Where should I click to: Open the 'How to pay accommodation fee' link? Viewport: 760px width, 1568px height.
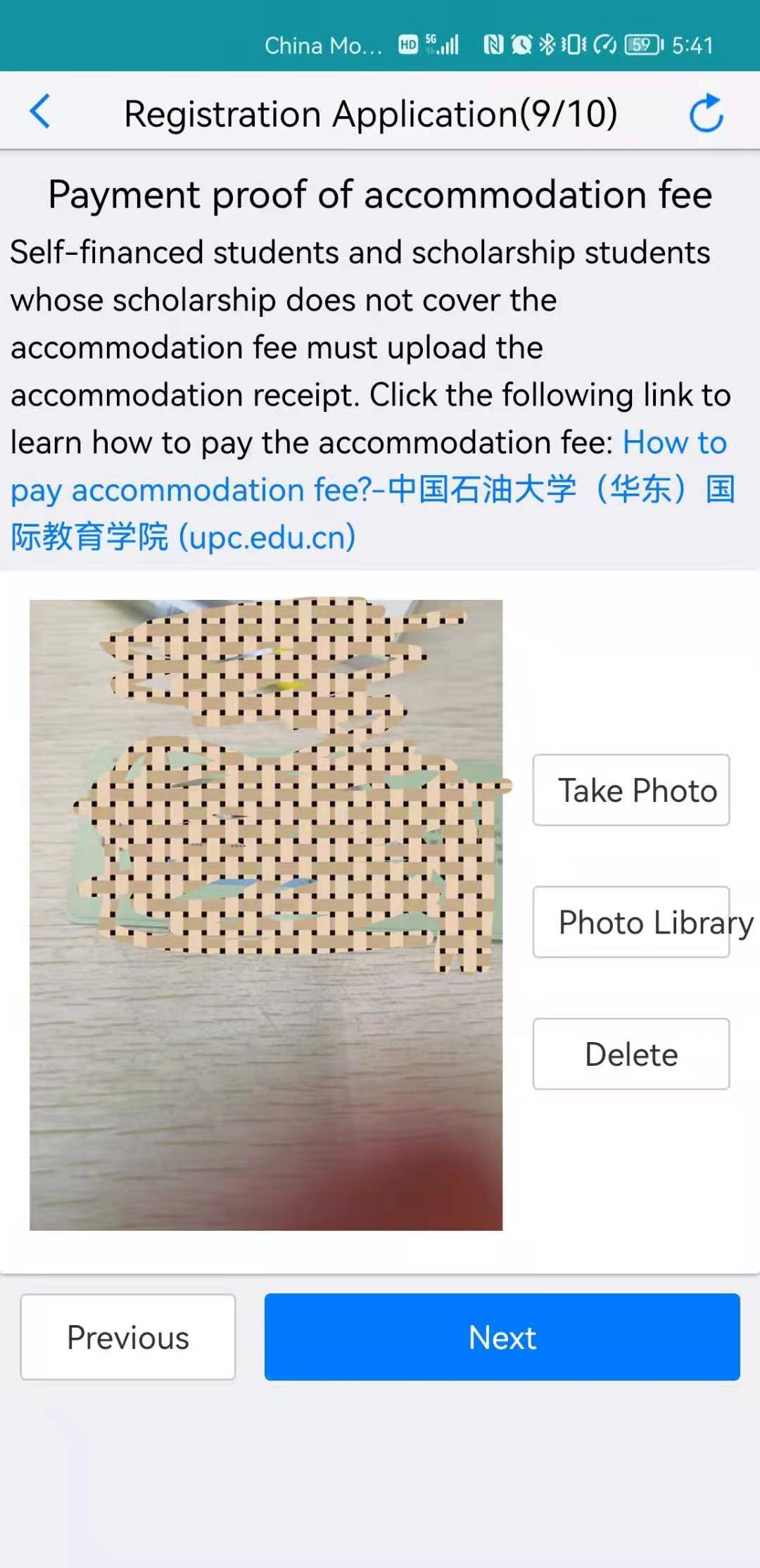[372, 491]
